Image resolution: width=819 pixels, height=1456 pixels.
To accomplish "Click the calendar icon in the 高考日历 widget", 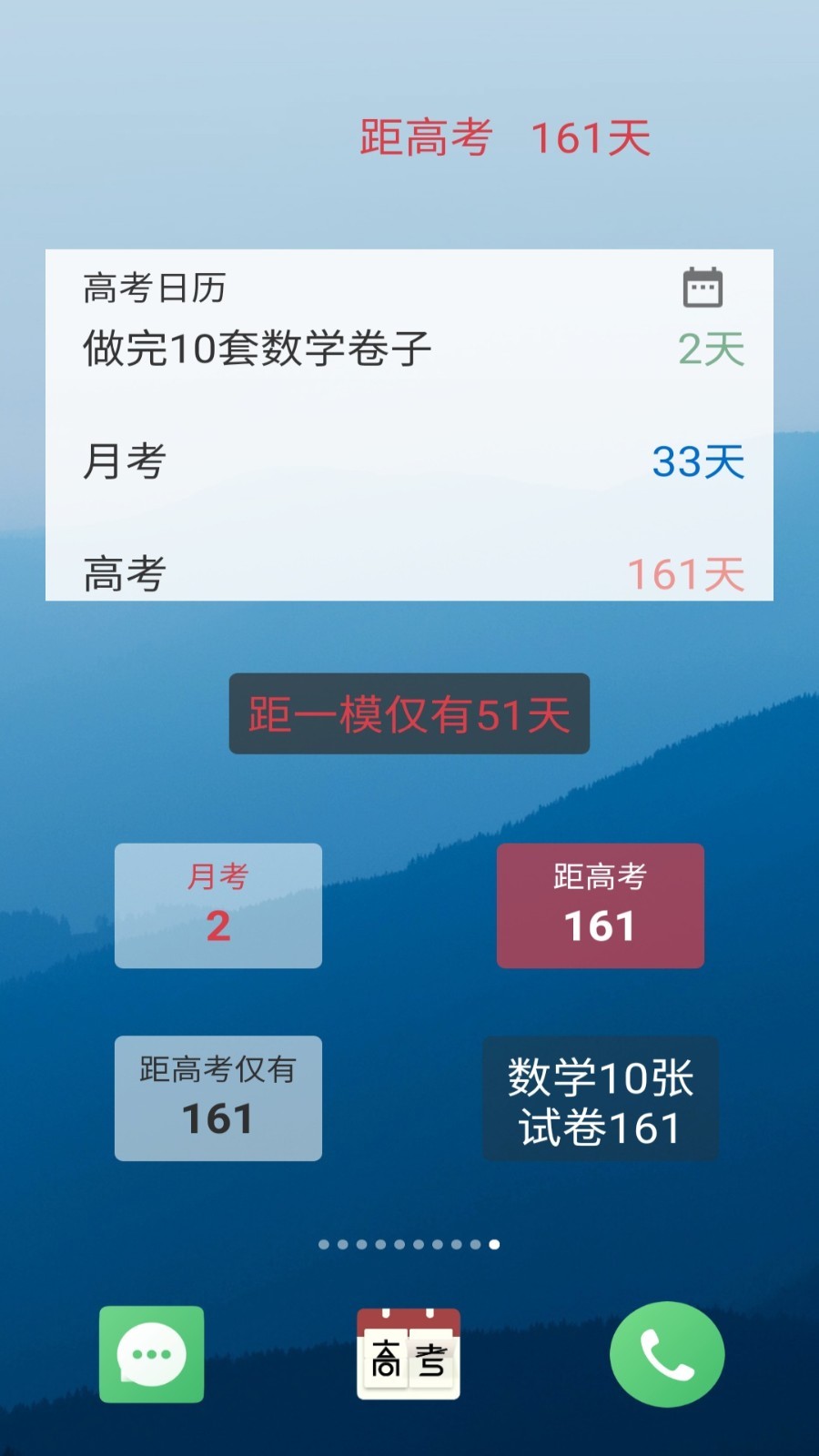I will click(x=703, y=286).
